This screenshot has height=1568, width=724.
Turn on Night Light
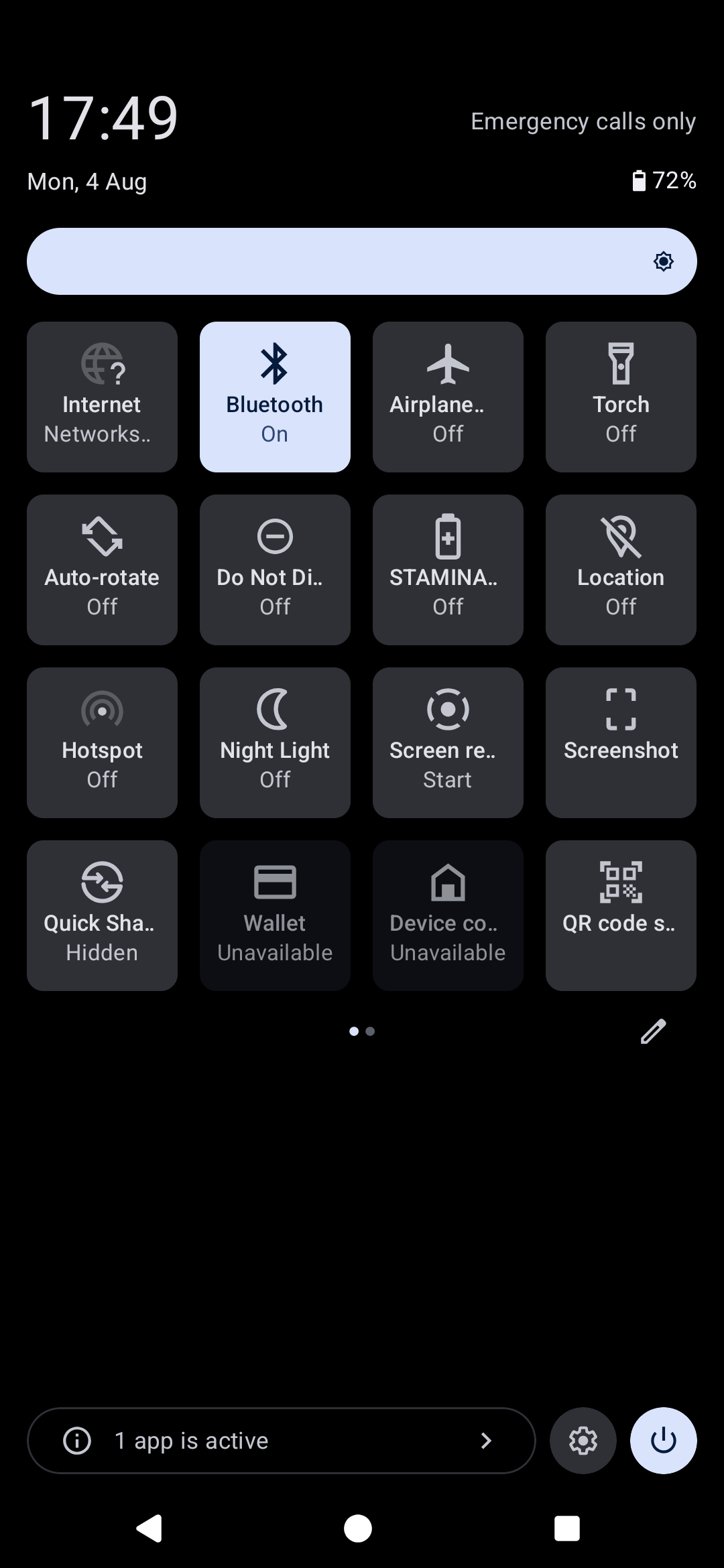274,742
